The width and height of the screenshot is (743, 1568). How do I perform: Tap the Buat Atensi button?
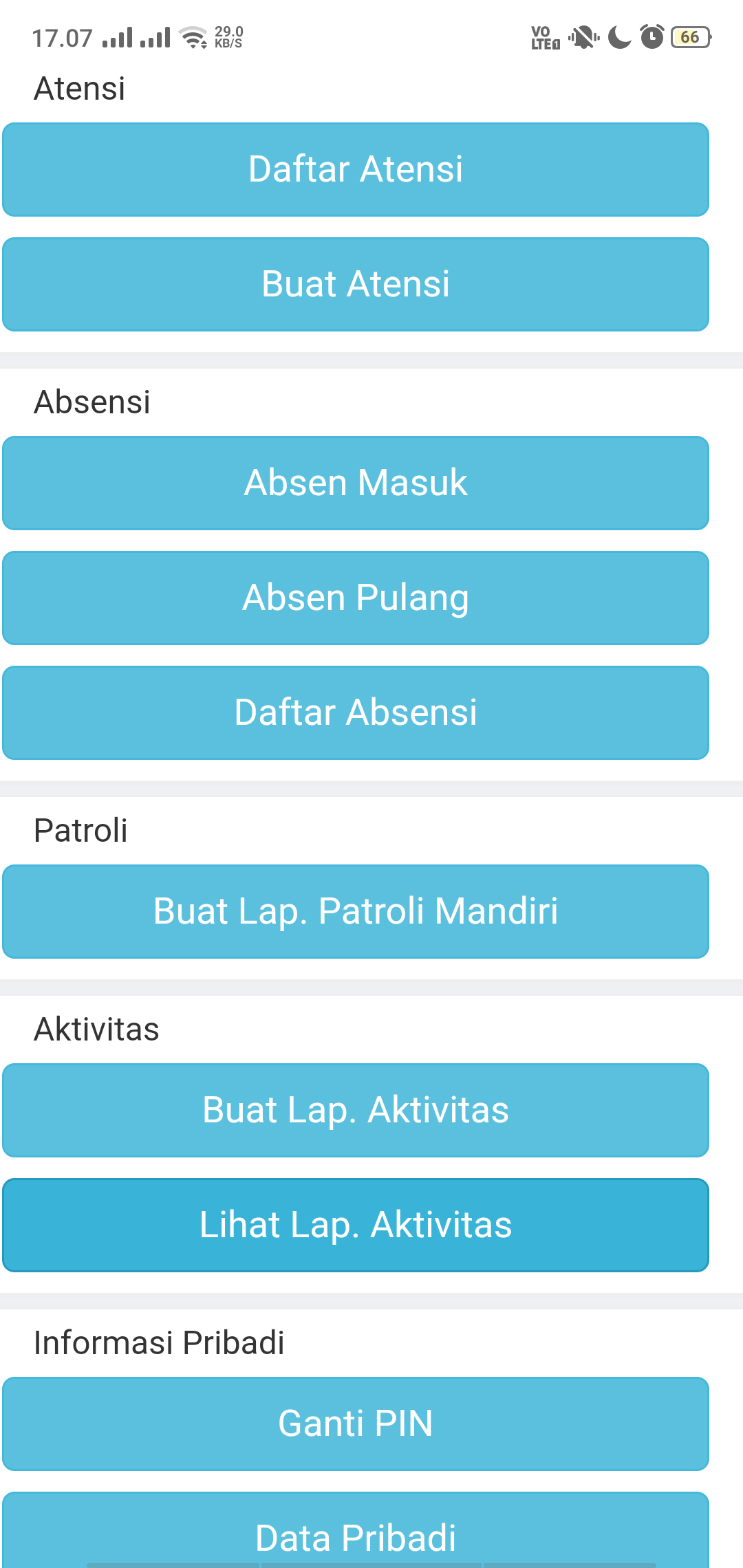356,284
